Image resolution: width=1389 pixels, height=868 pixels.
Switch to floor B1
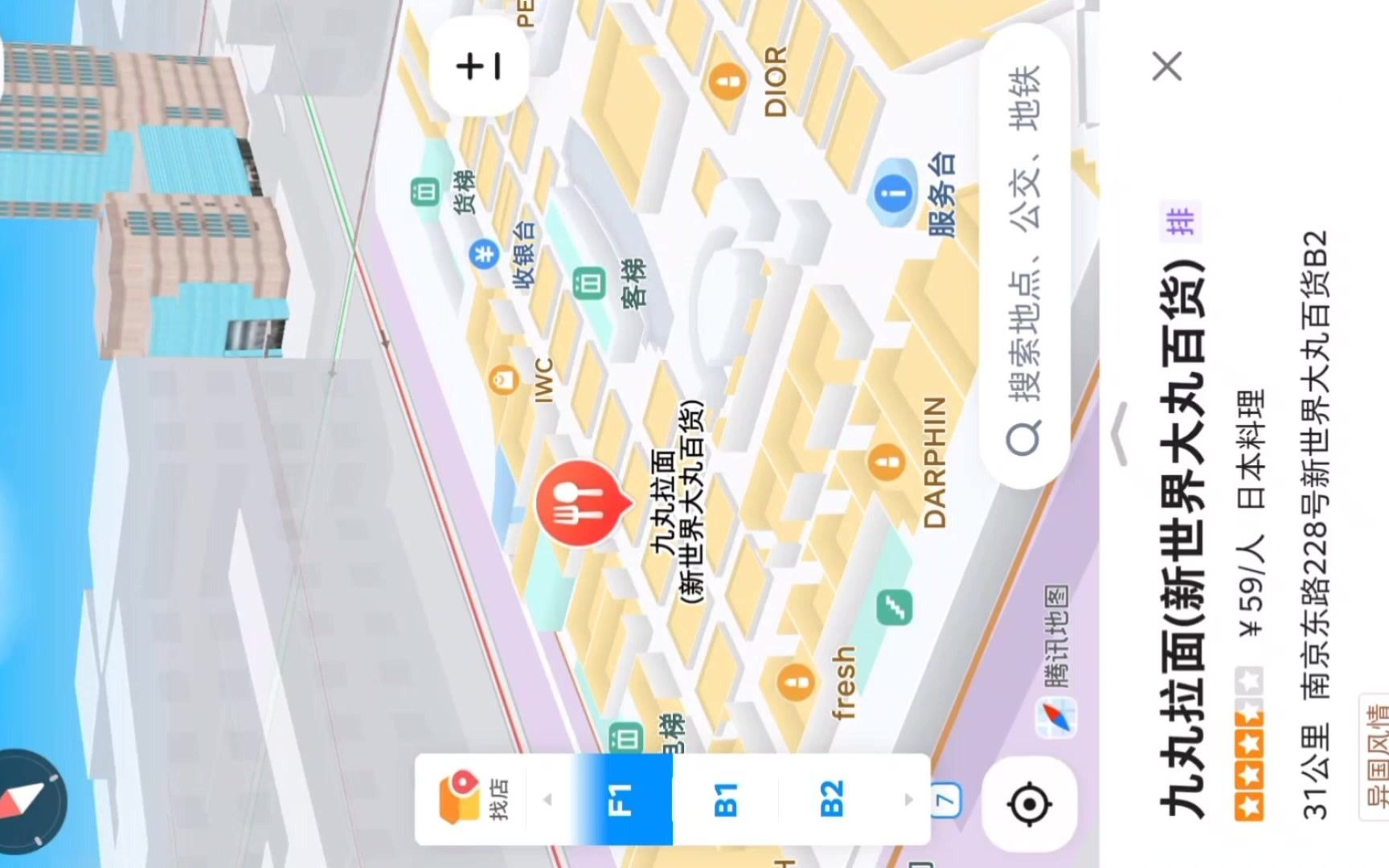tap(725, 799)
